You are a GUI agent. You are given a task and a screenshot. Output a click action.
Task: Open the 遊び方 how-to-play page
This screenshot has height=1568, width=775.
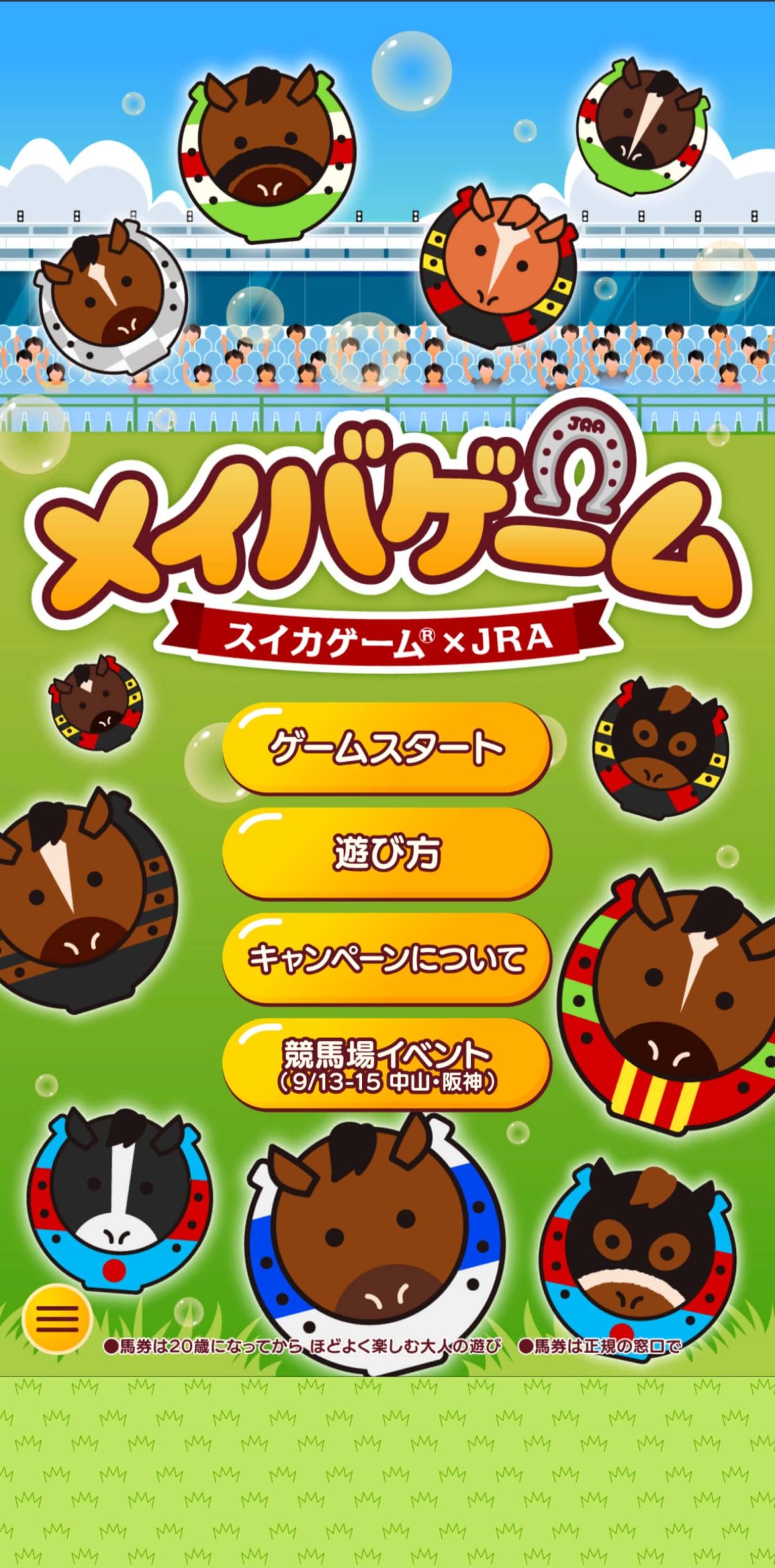tap(387, 852)
